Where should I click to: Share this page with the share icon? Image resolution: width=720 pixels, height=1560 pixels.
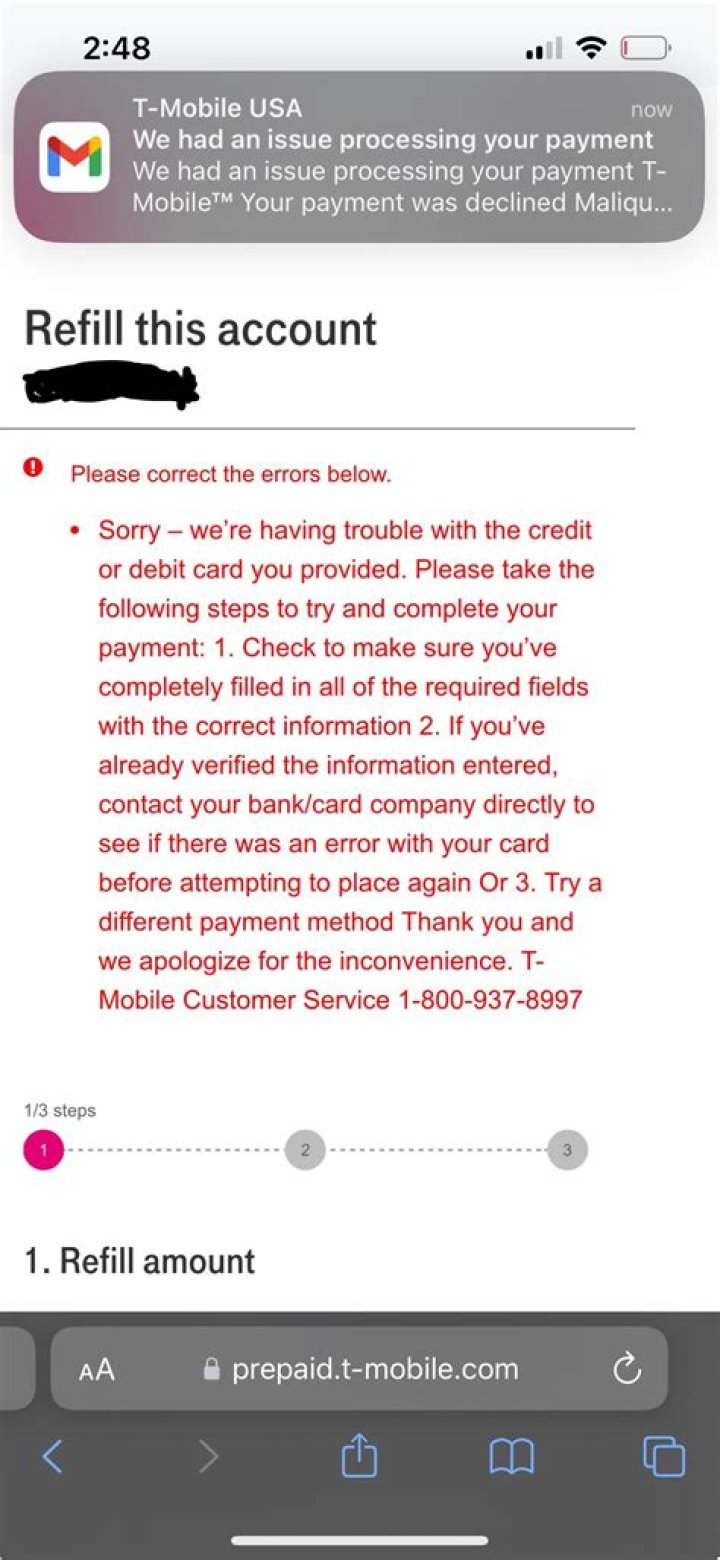(359, 1457)
